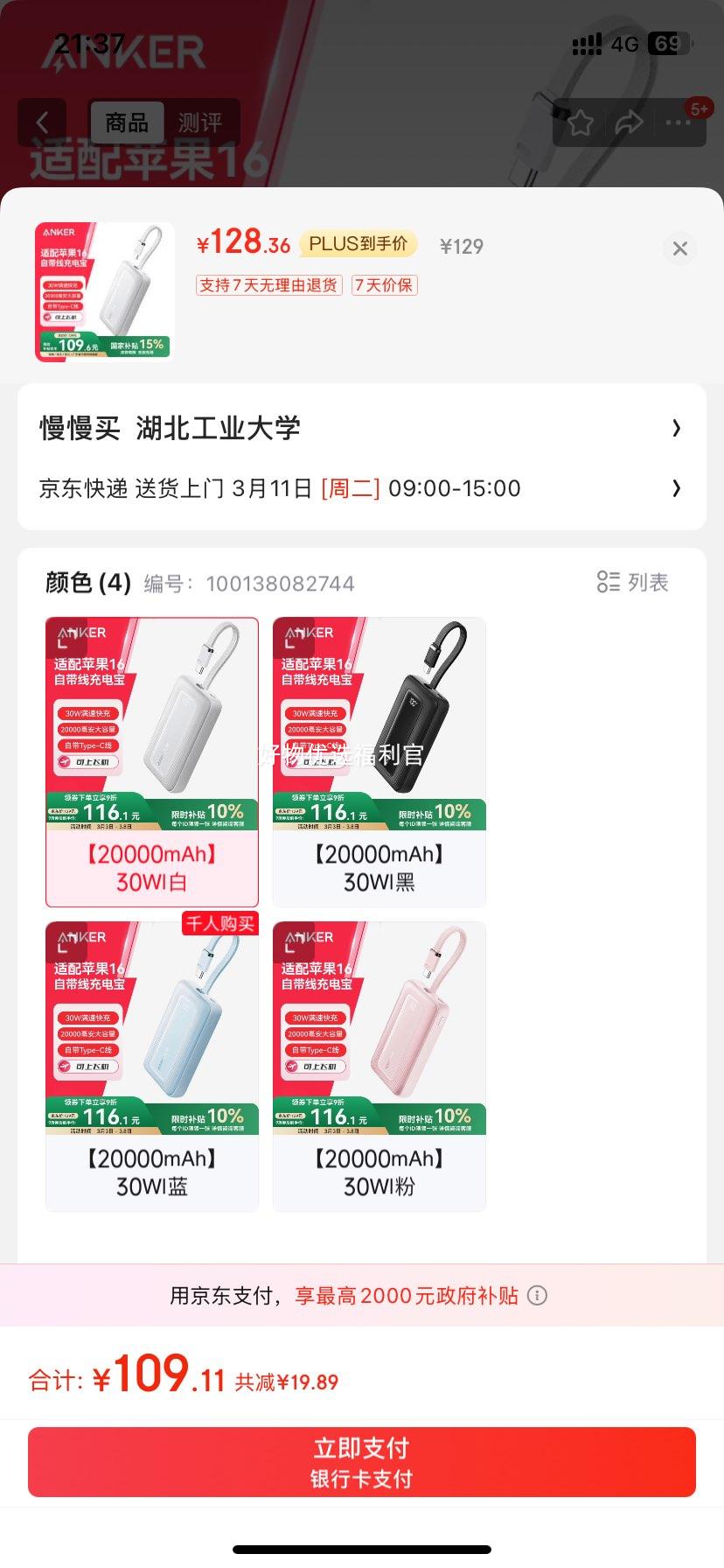Open the more options icon with 5+ badge

[678, 124]
